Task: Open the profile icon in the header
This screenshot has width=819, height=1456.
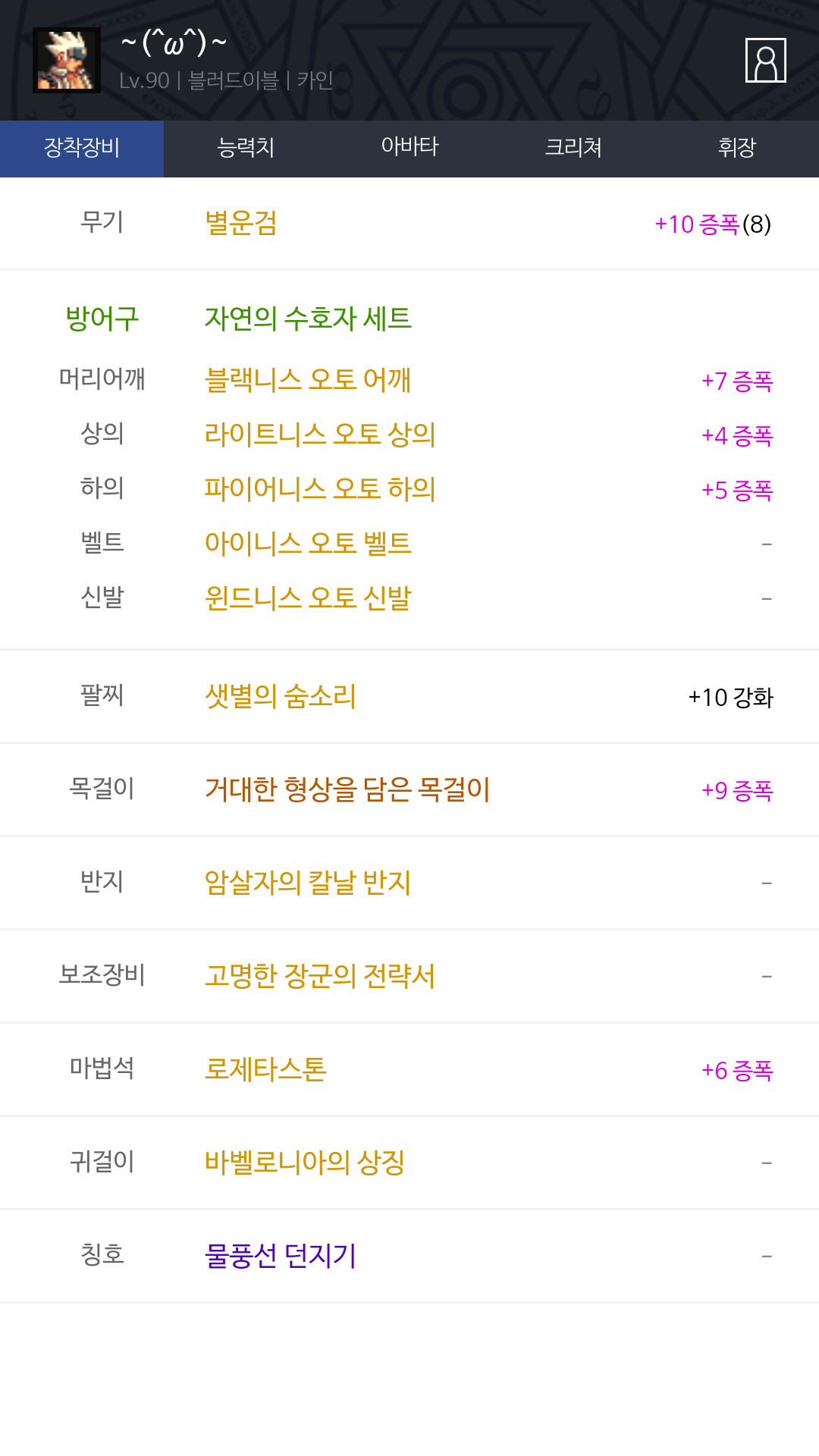Action: pyautogui.click(x=765, y=60)
